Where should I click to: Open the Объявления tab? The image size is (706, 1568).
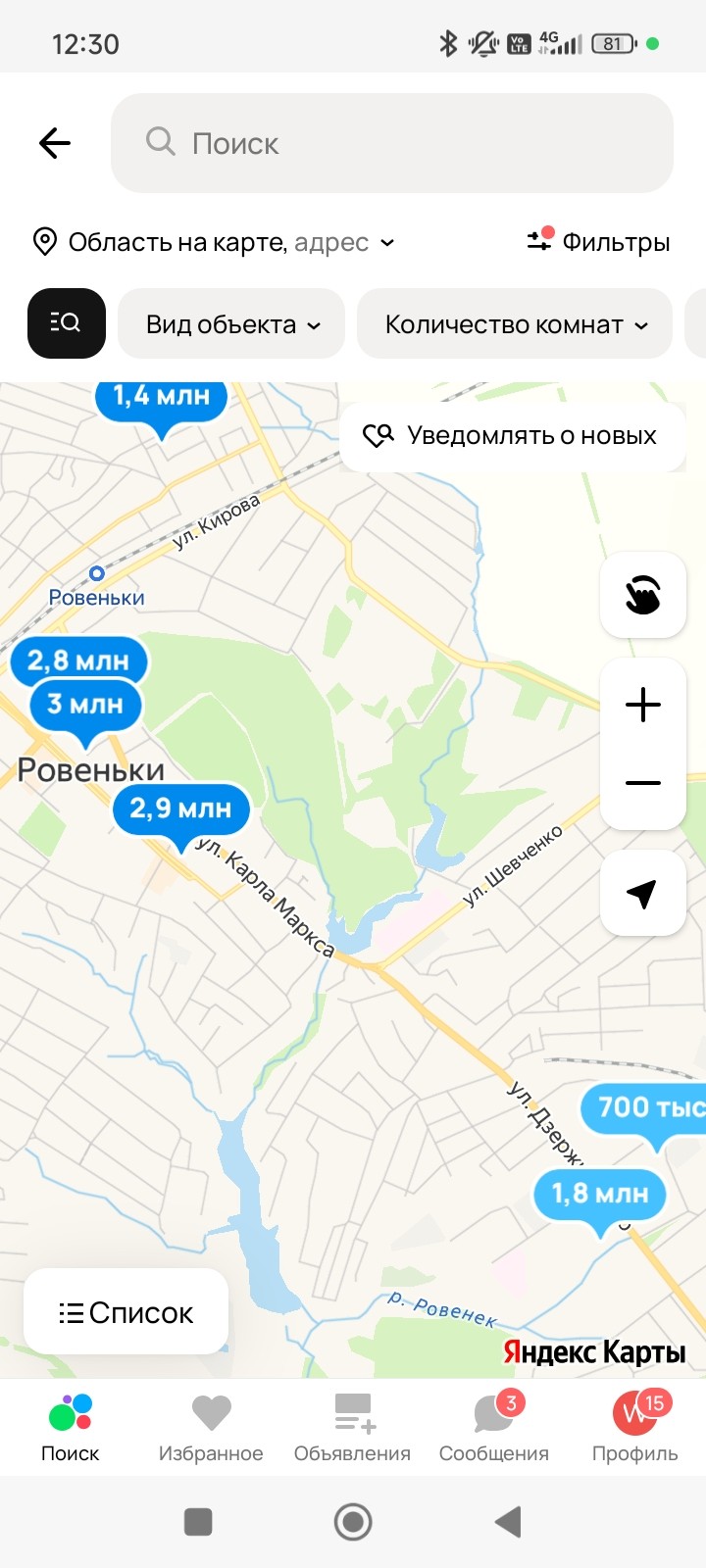(352, 1427)
